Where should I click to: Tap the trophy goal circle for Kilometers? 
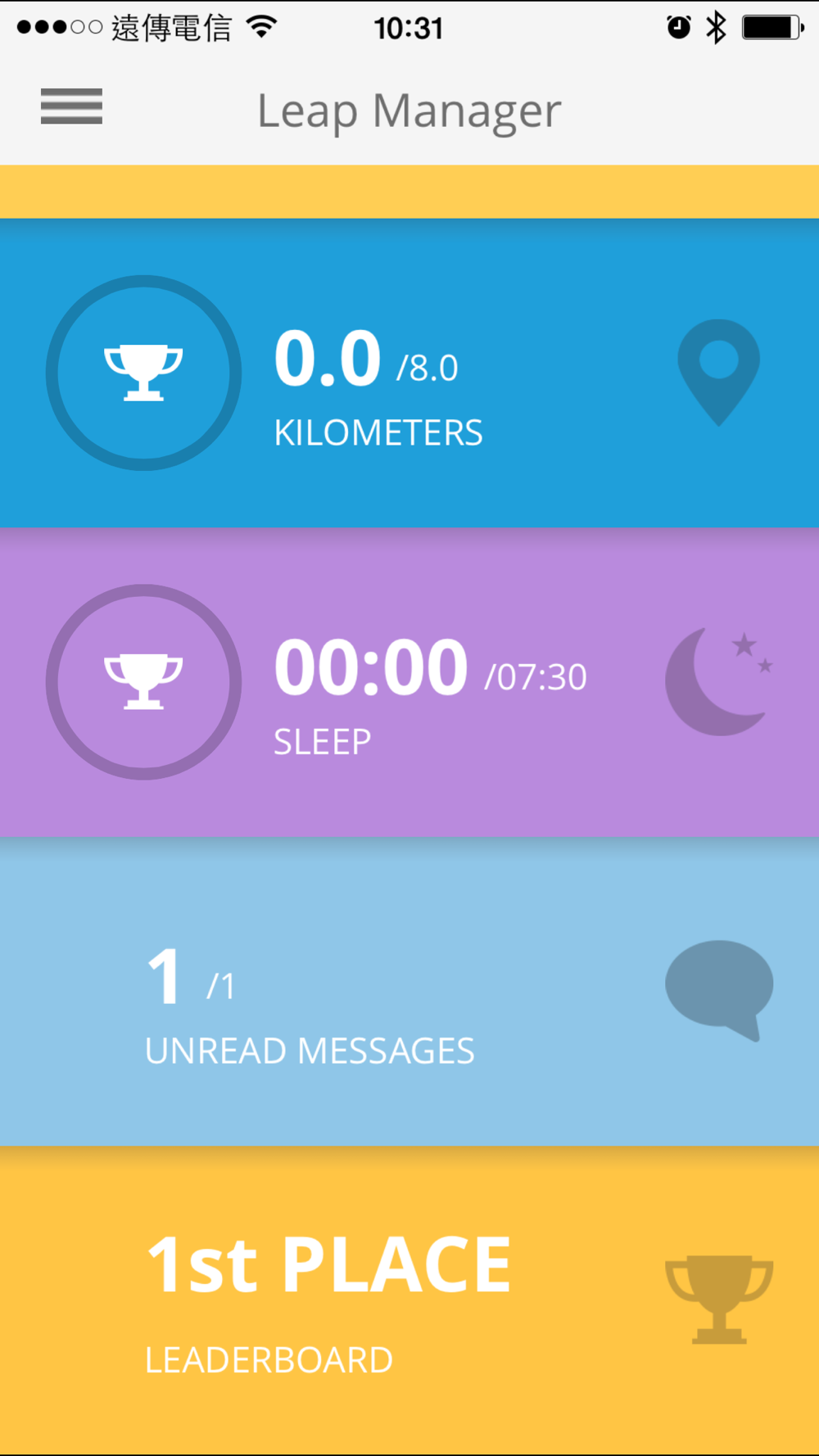click(143, 373)
